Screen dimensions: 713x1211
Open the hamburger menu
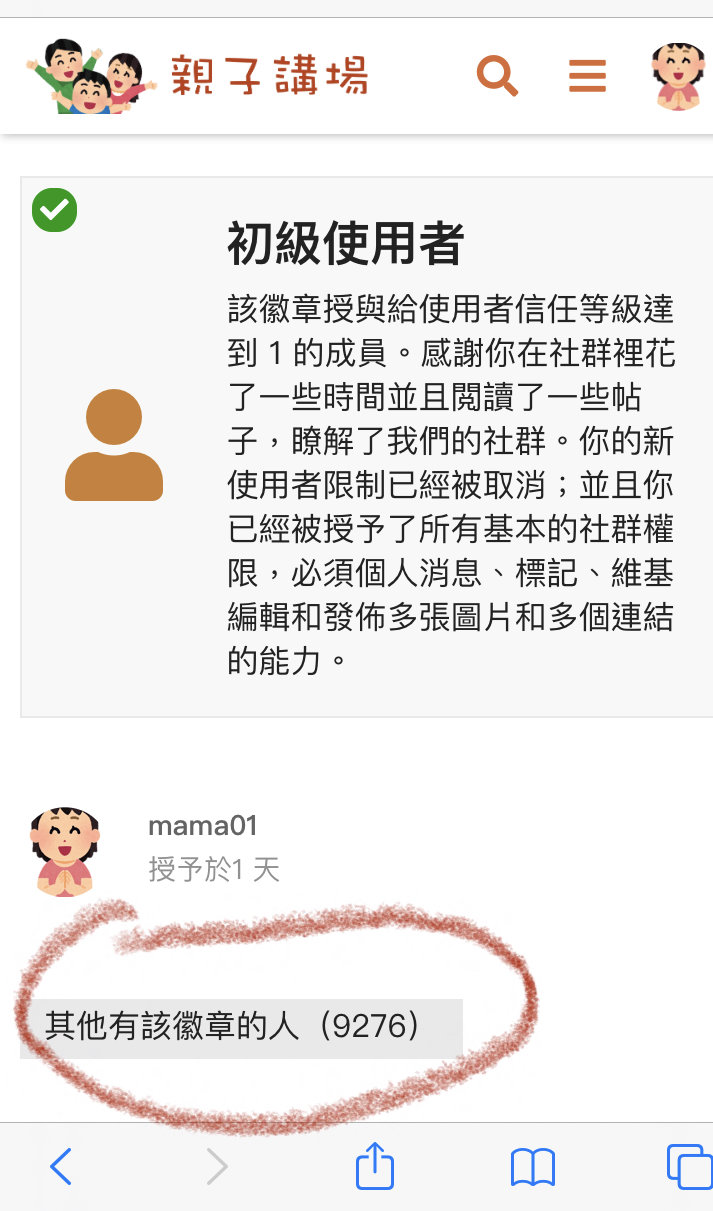click(587, 76)
